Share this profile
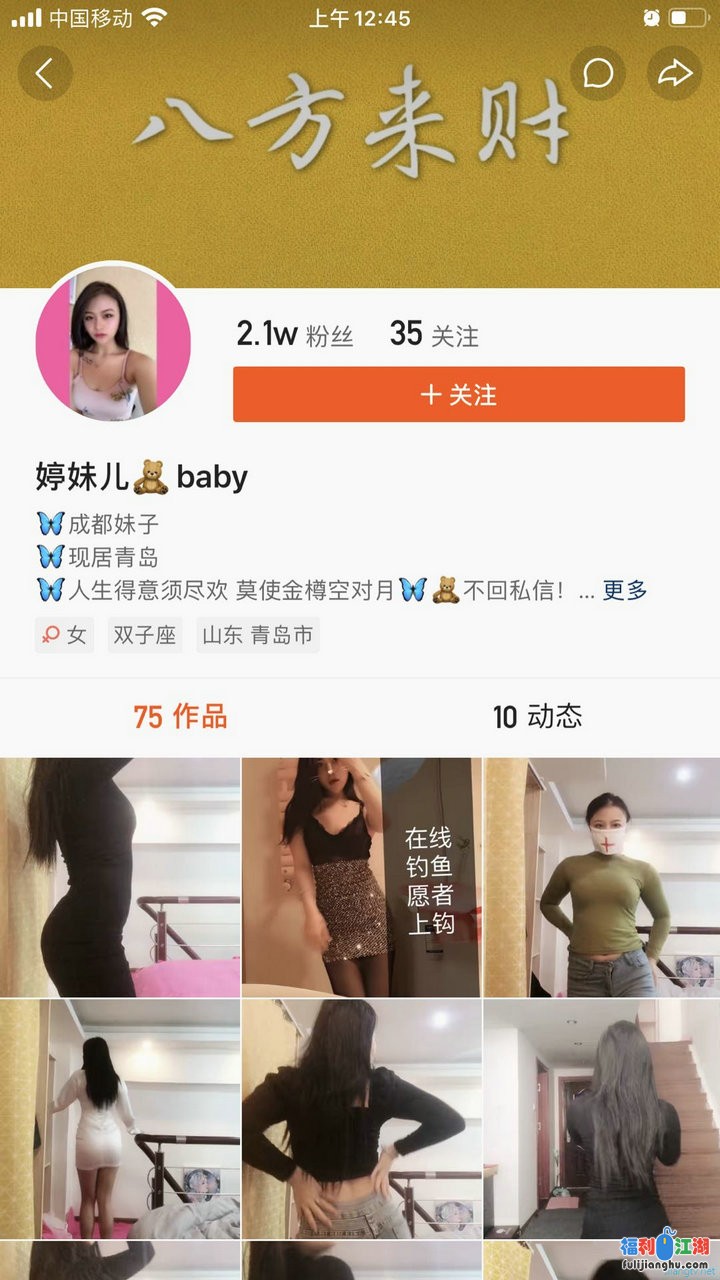This screenshot has width=720, height=1280. click(676, 73)
